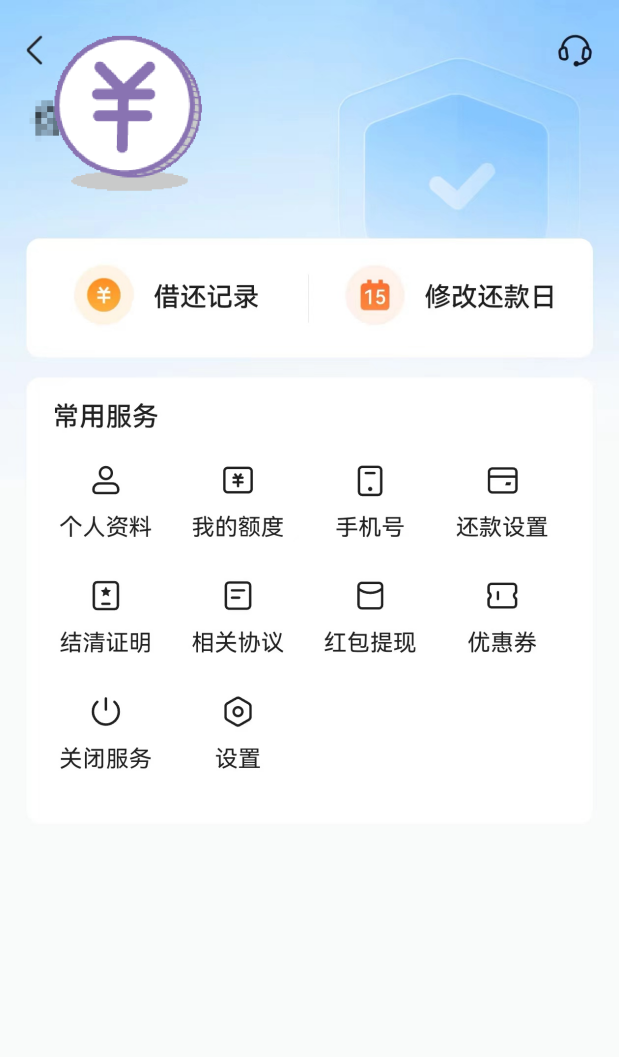Open the 手机号 phone number option
Viewport: 619px width, 1057px height.
[370, 502]
